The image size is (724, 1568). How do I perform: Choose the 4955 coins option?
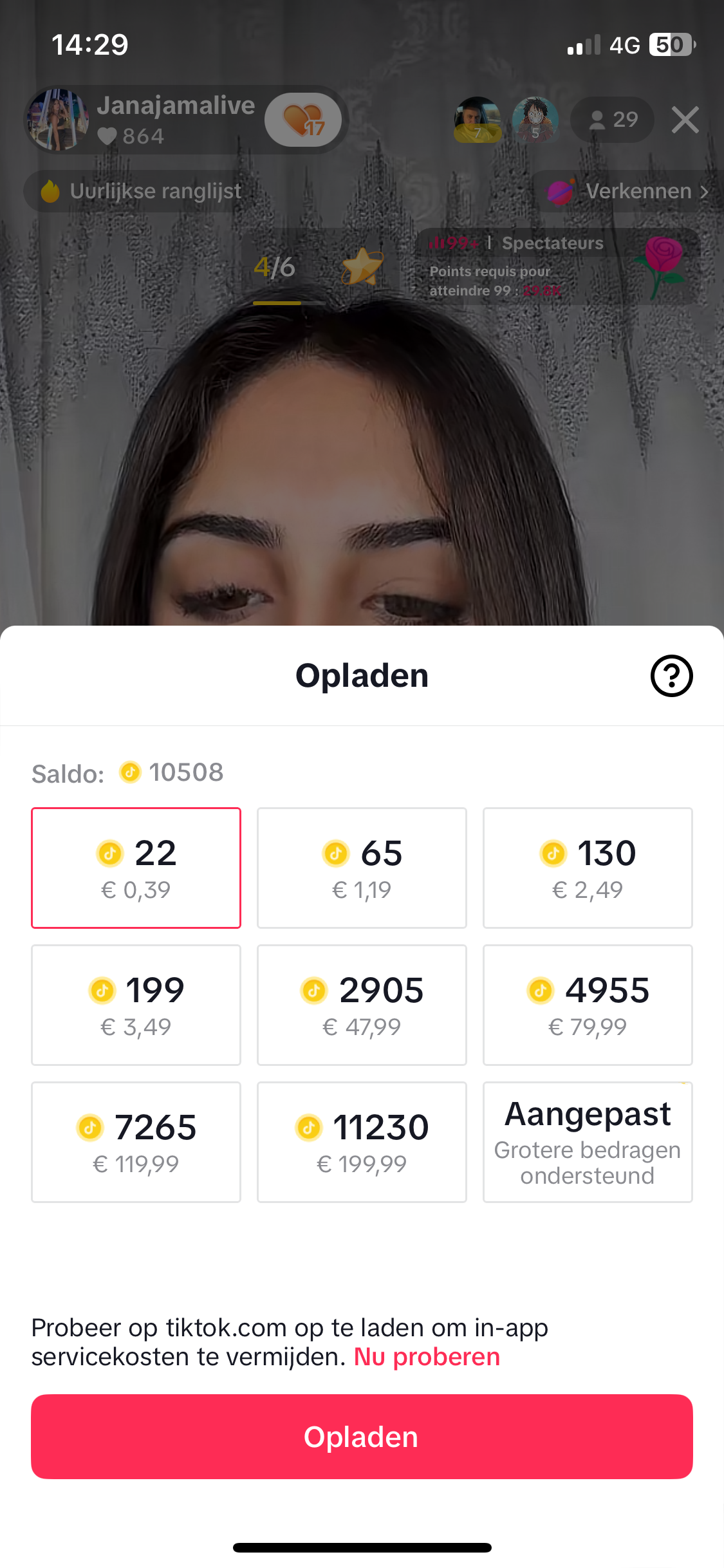[588, 1005]
